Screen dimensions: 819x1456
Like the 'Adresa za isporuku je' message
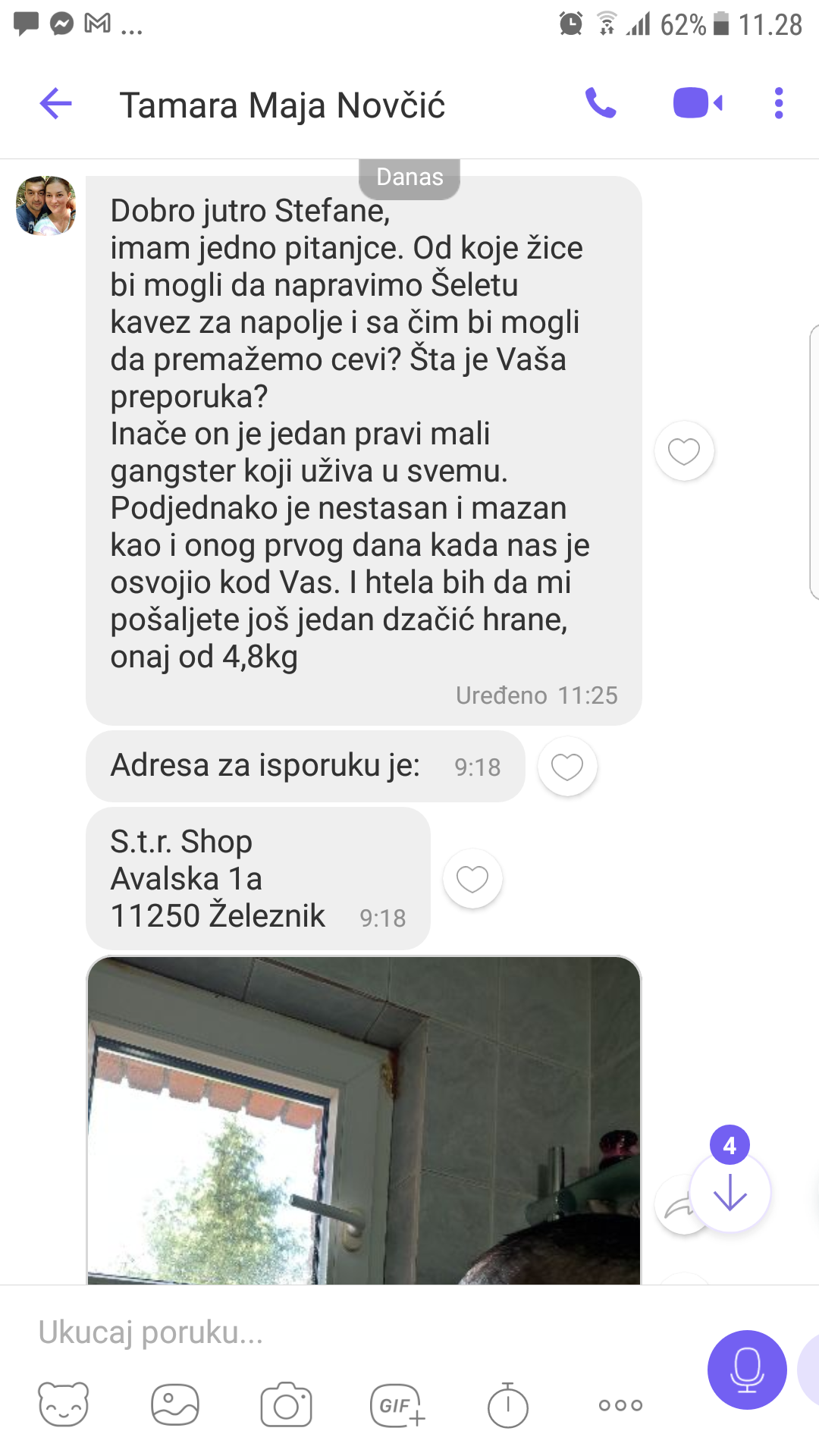tap(567, 767)
